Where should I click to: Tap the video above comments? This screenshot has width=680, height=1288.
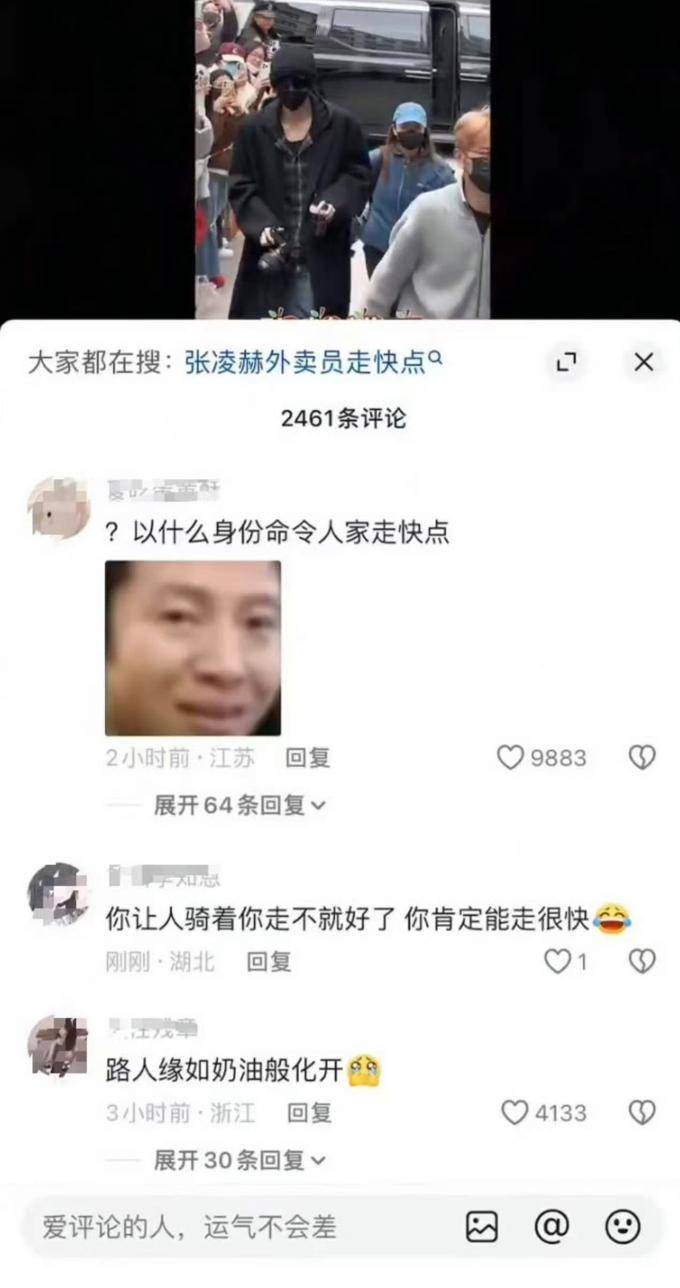pyautogui.click(x=342, y=160)
